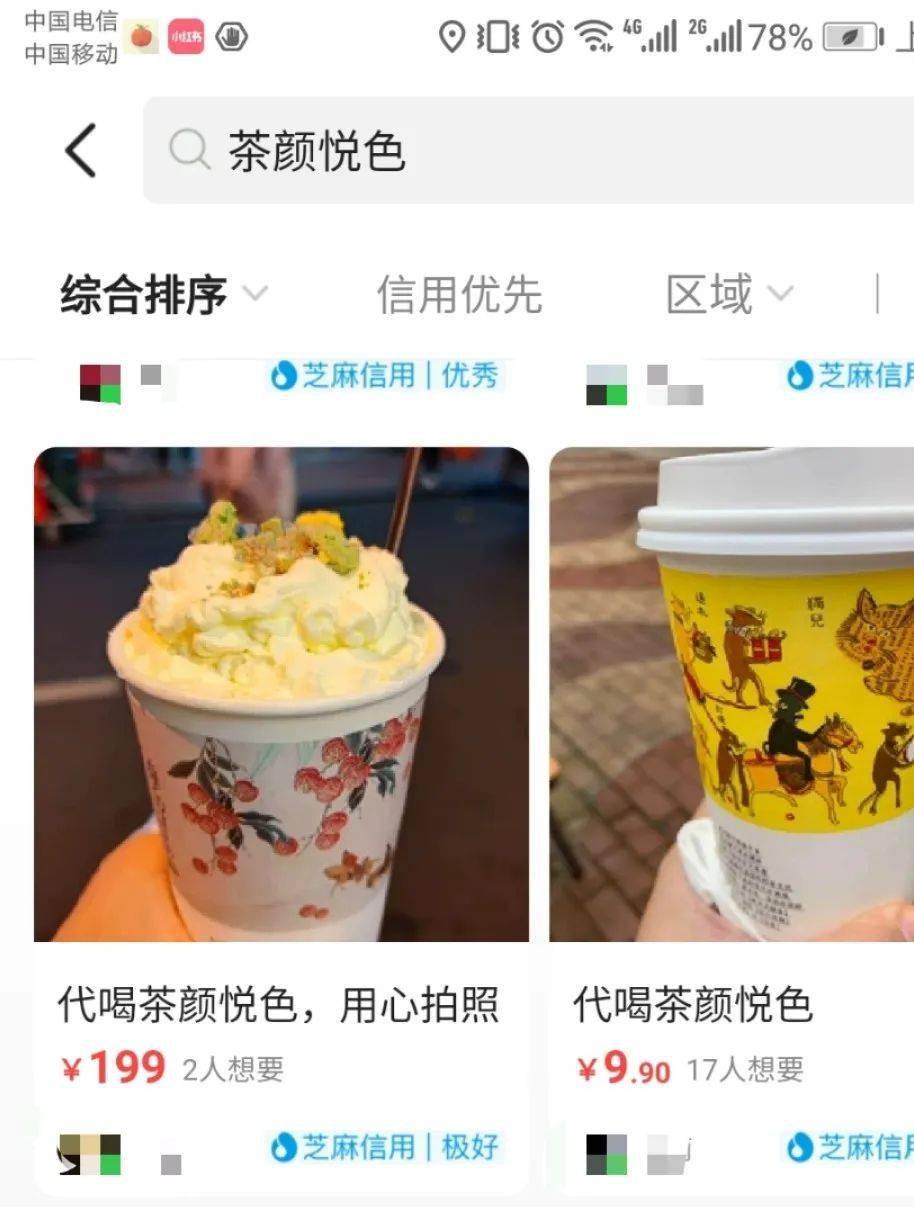Screen dimensions: 914x1207
Task: Switch to the 信用优先 tab
Action: [462, 293]
